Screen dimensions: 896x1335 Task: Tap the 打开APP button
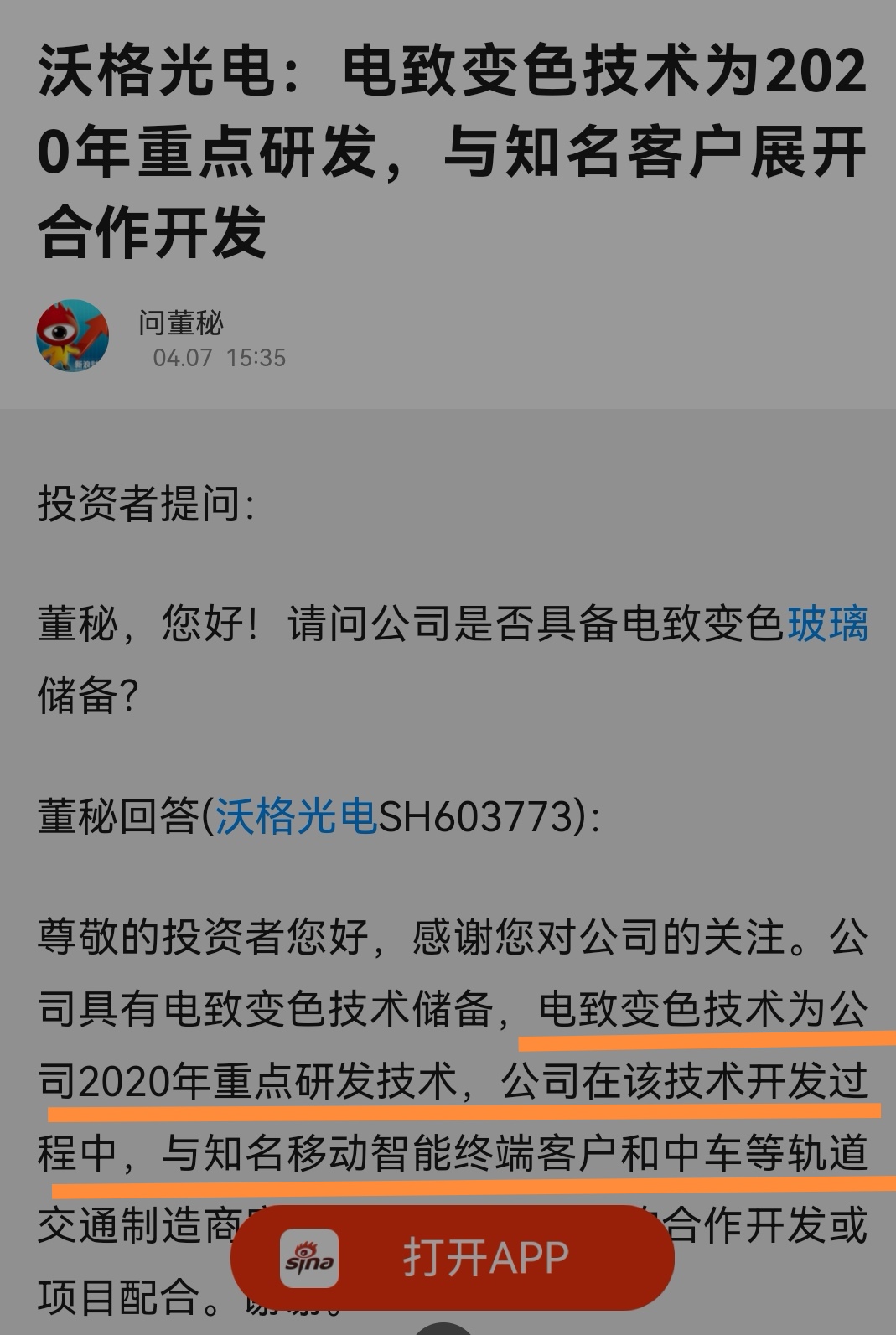[x=453, y=1257]
